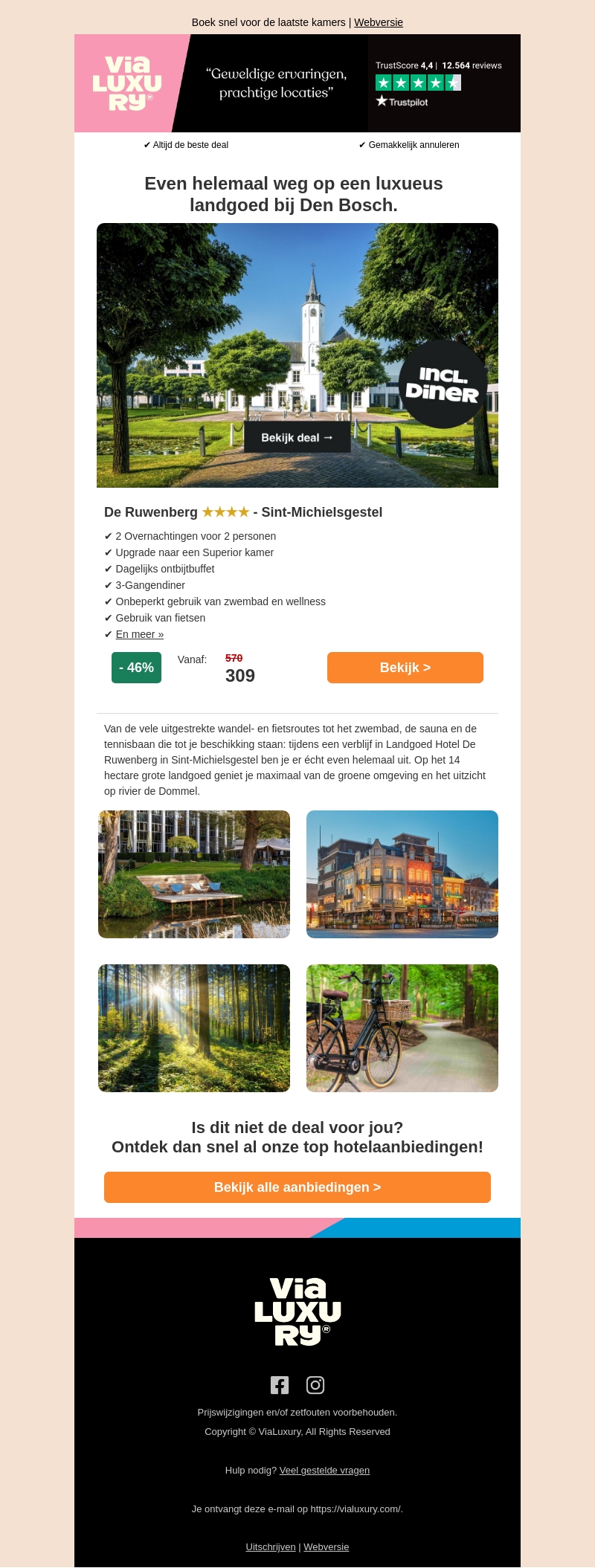The height and width of the screenshot is (1568, 595).
Task: Open the city buildings at dusk photo
Action: coord(402,874)
